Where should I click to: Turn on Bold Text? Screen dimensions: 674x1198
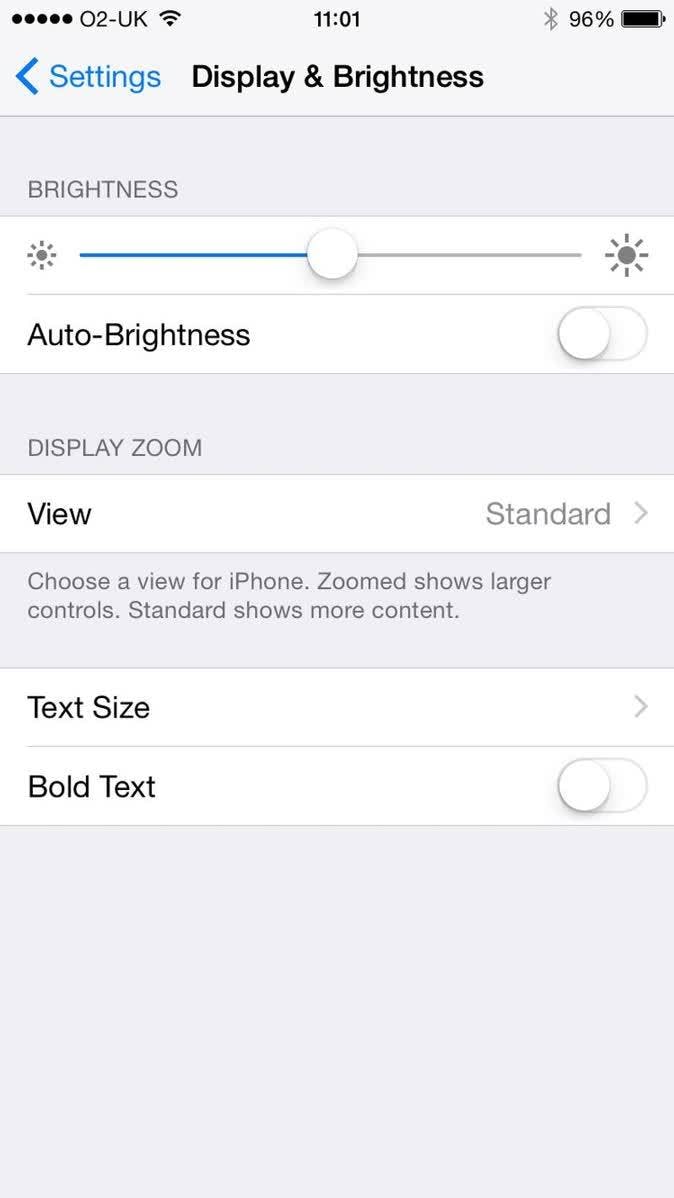point(602,787)
